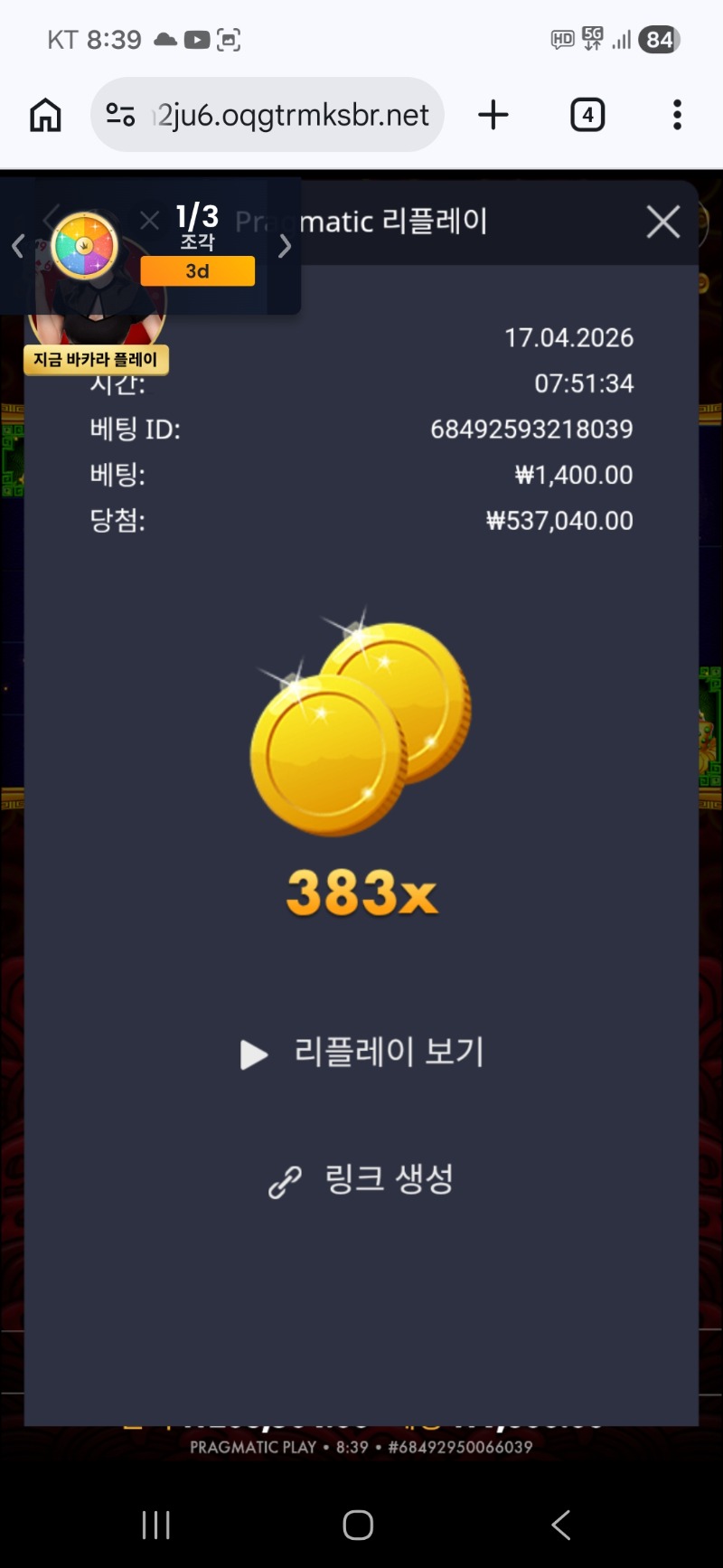The height and width of the screenshot is (1568, 723).
Task: Go to previous promo banner arrow
Action: (x=17, y=246)
